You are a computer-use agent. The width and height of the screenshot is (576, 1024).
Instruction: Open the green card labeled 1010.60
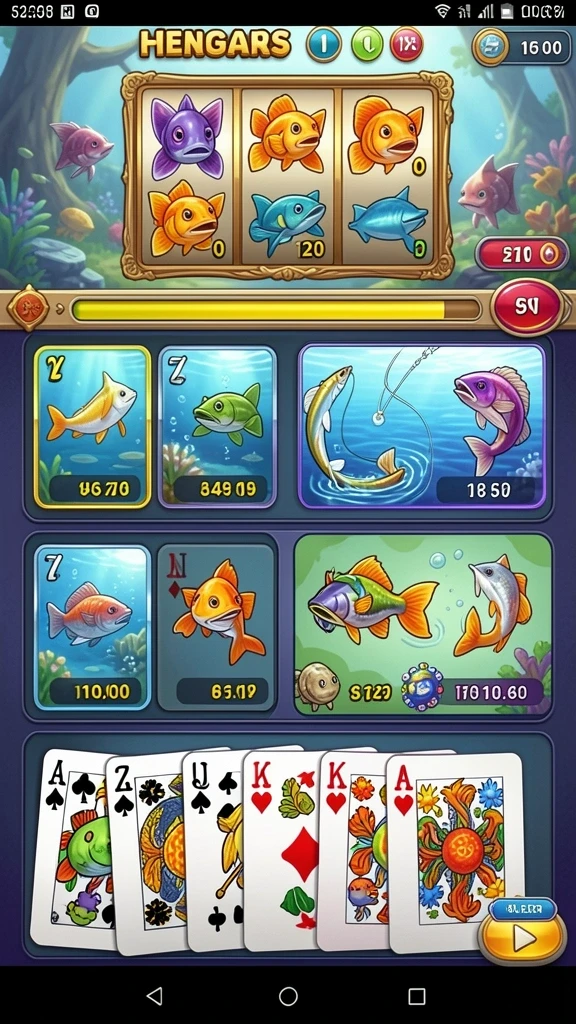coord(423,624)
